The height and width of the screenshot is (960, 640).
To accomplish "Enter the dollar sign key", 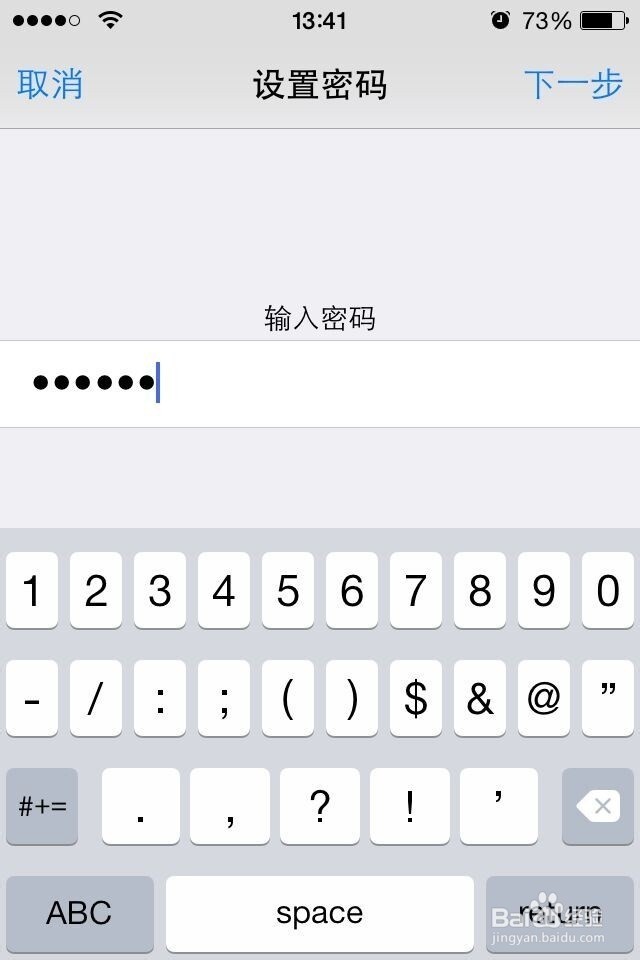I will coord(416,699).
